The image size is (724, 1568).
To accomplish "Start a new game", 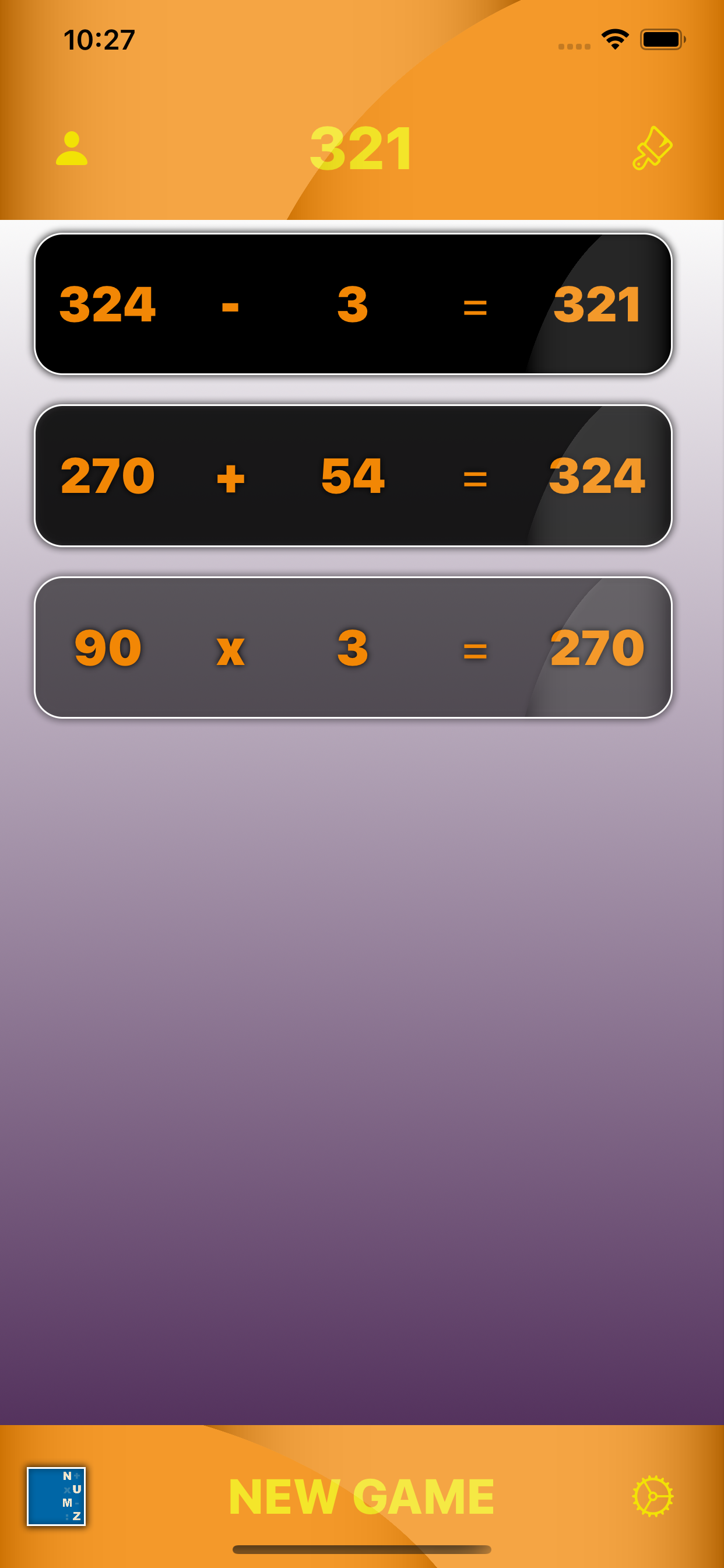I will click(x=361, y=1496).
